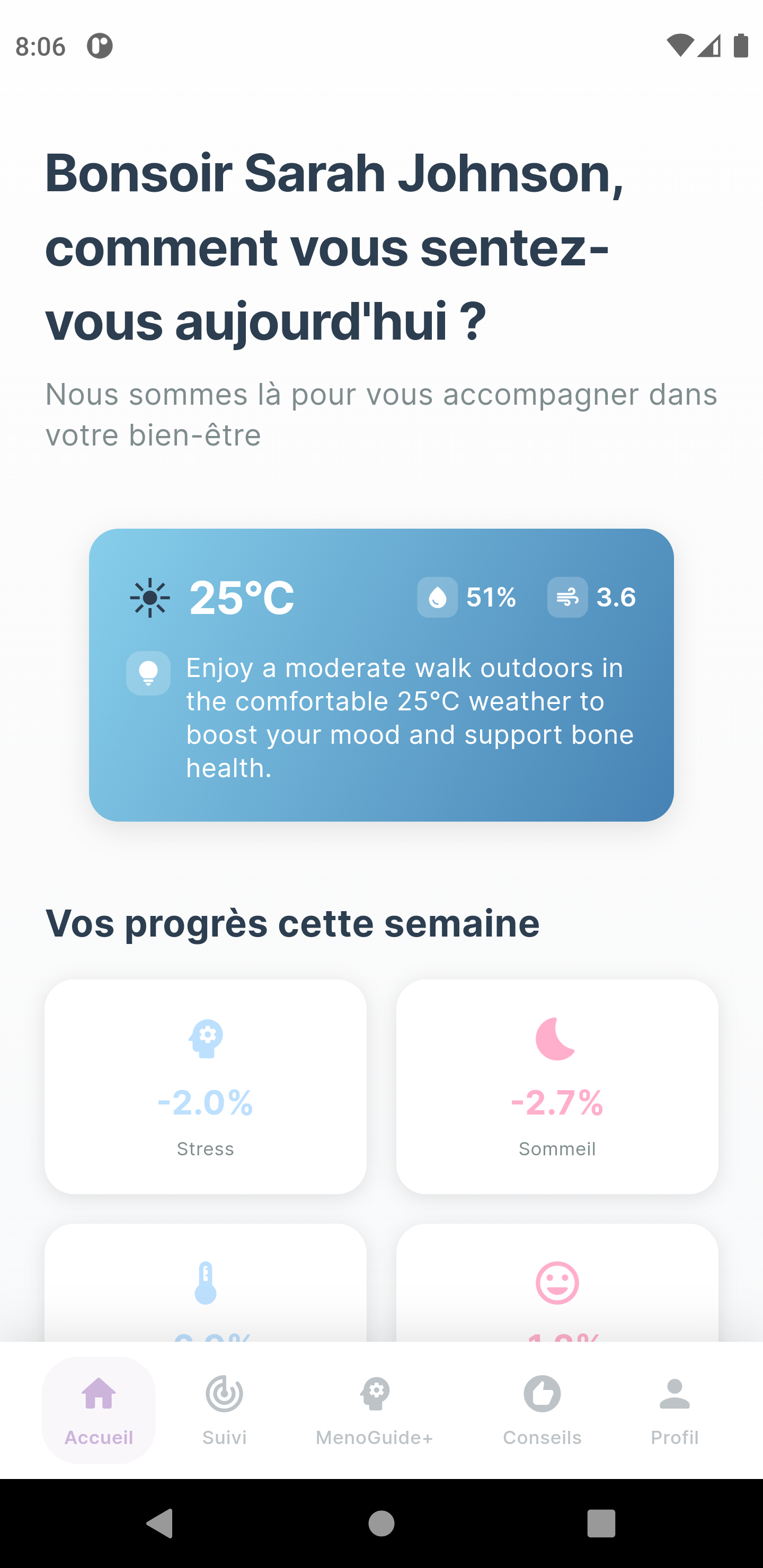
Task: Tap the Android back button
Action: (x=159, y=1524)
